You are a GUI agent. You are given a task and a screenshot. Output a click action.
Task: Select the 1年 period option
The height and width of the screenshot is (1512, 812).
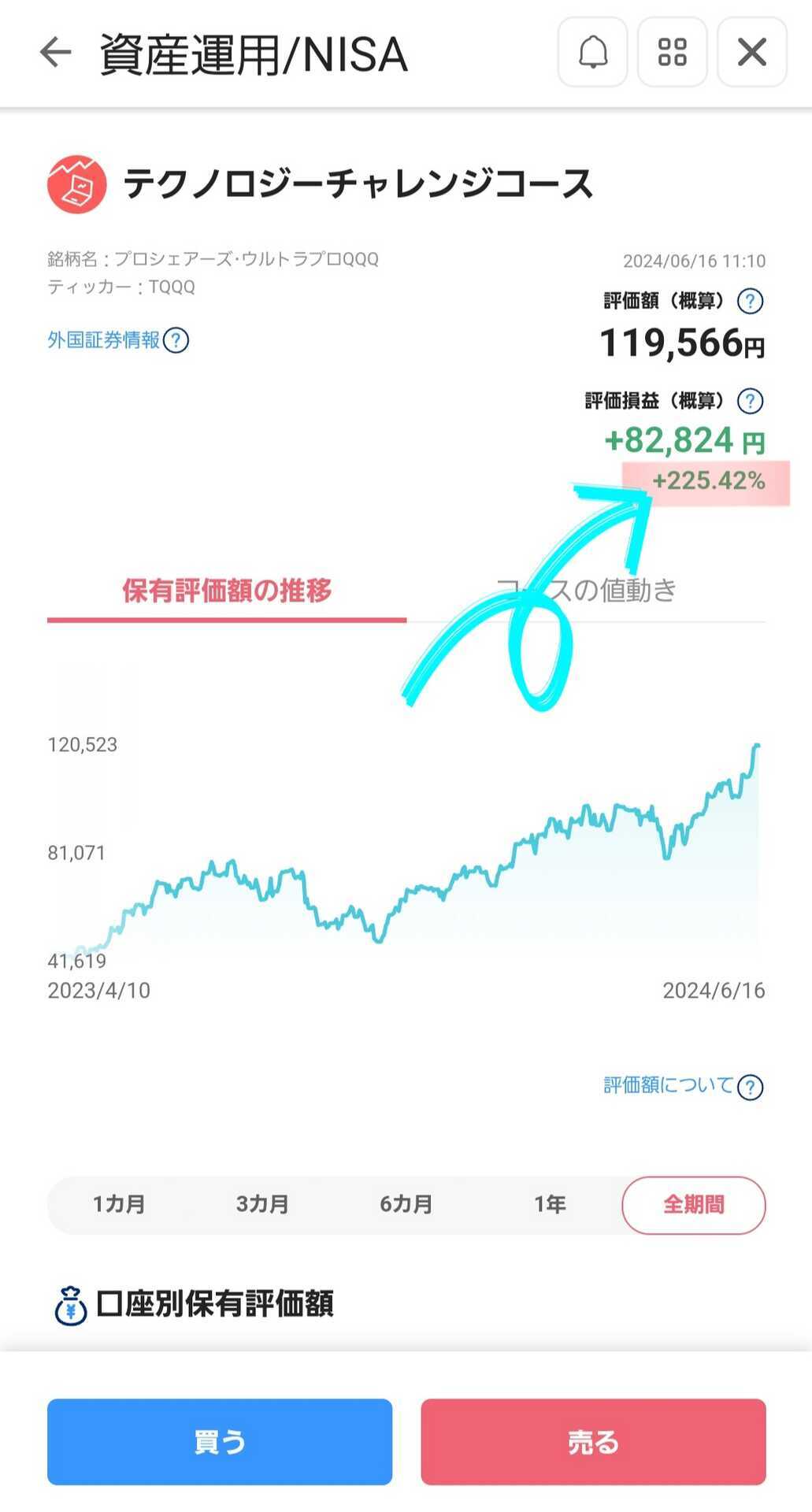(x=550, y=1204)
